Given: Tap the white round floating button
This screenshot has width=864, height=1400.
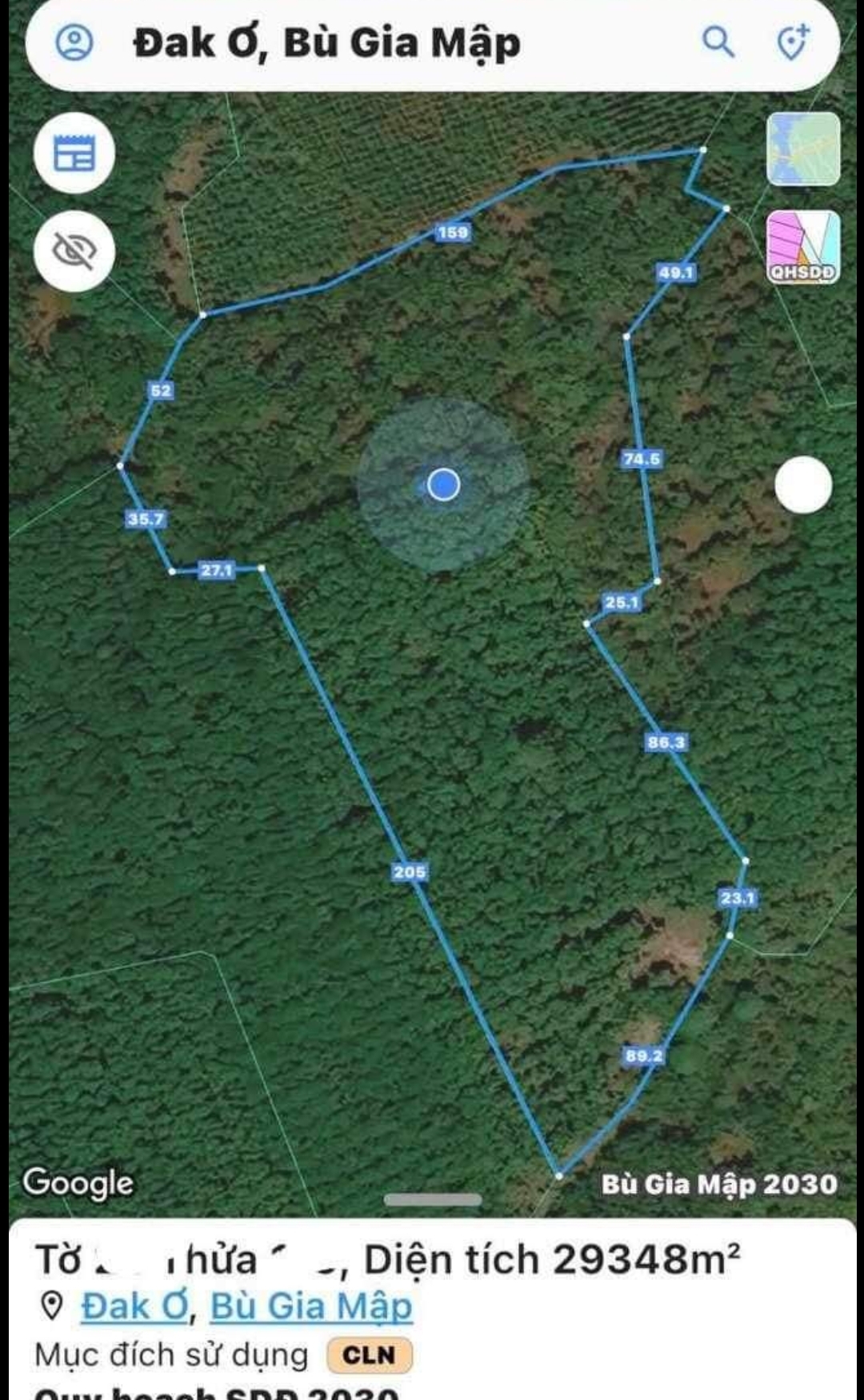Looking at the screenshot, I should coord(803,485).
